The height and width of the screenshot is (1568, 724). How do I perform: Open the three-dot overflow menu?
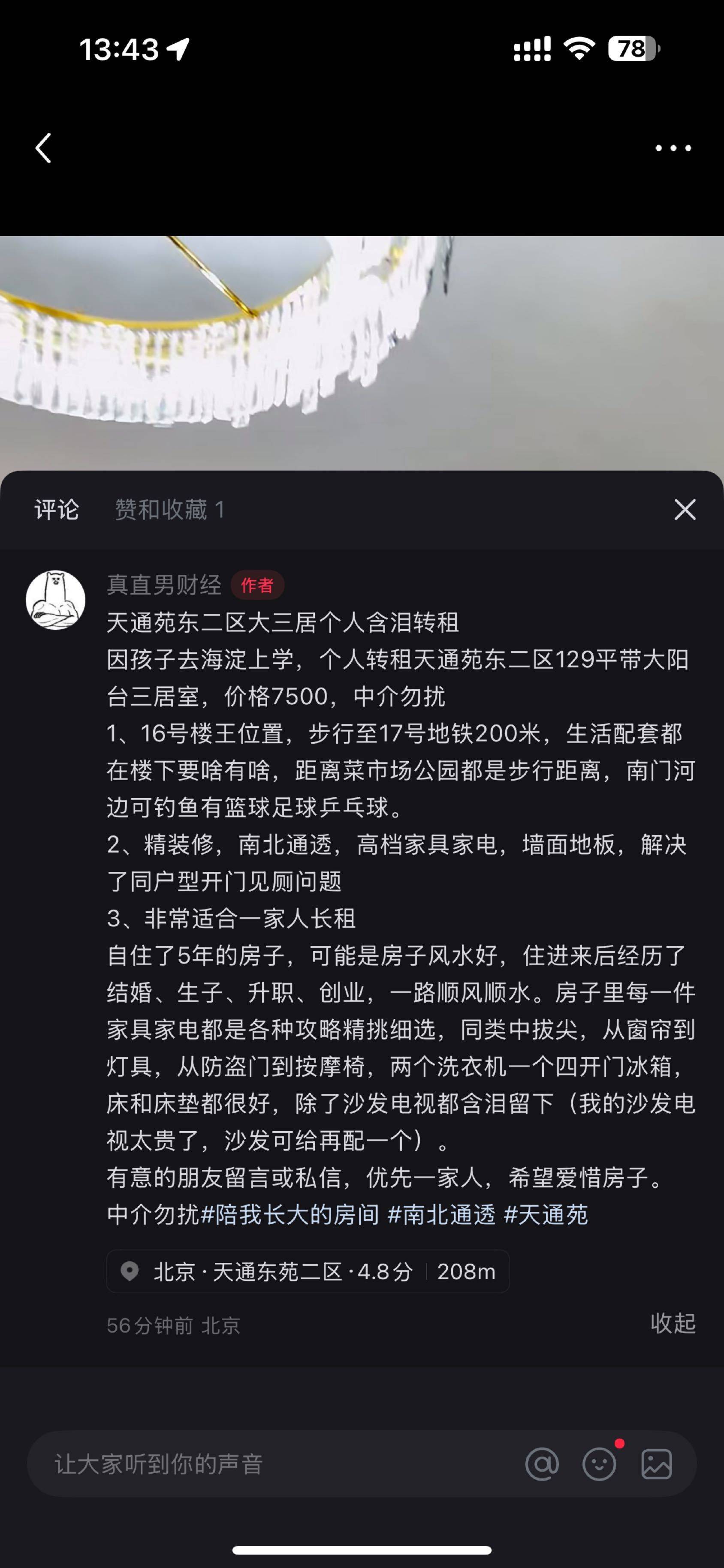tap(673, 148)
